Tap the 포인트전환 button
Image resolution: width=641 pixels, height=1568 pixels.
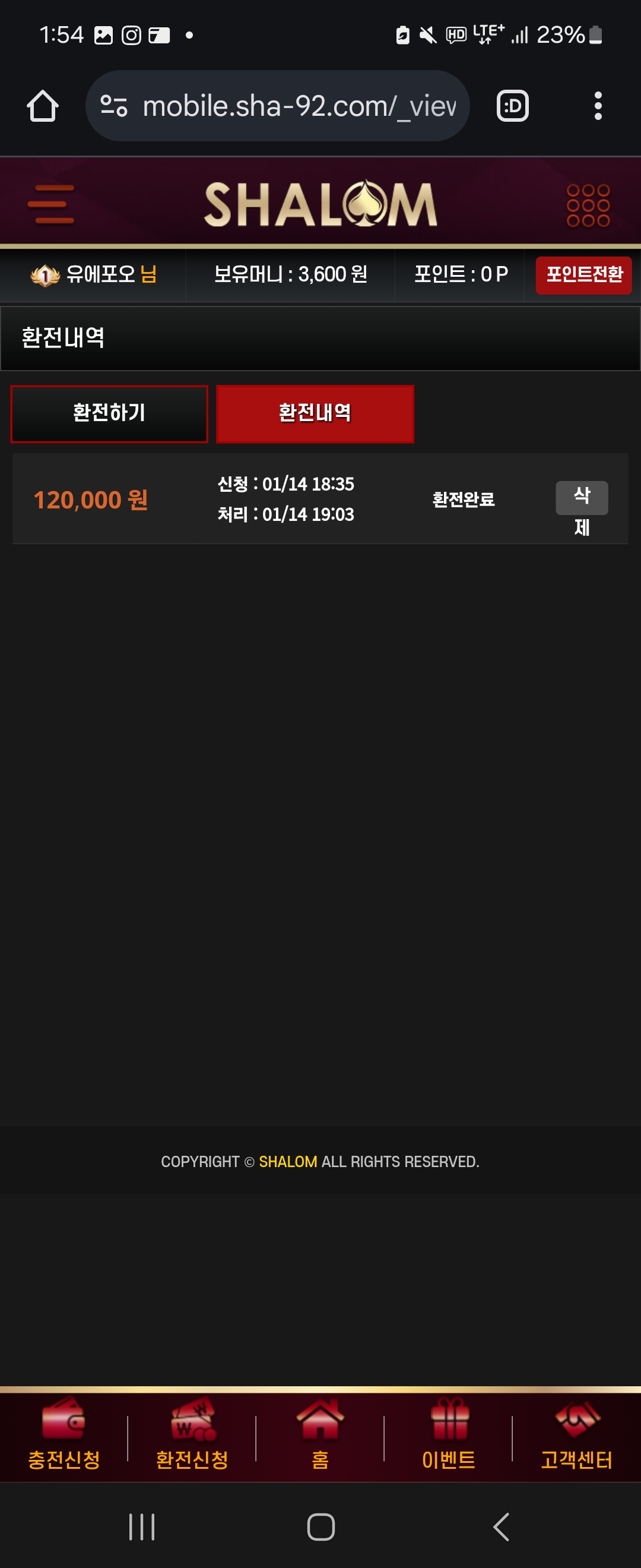tap(583, 275)
